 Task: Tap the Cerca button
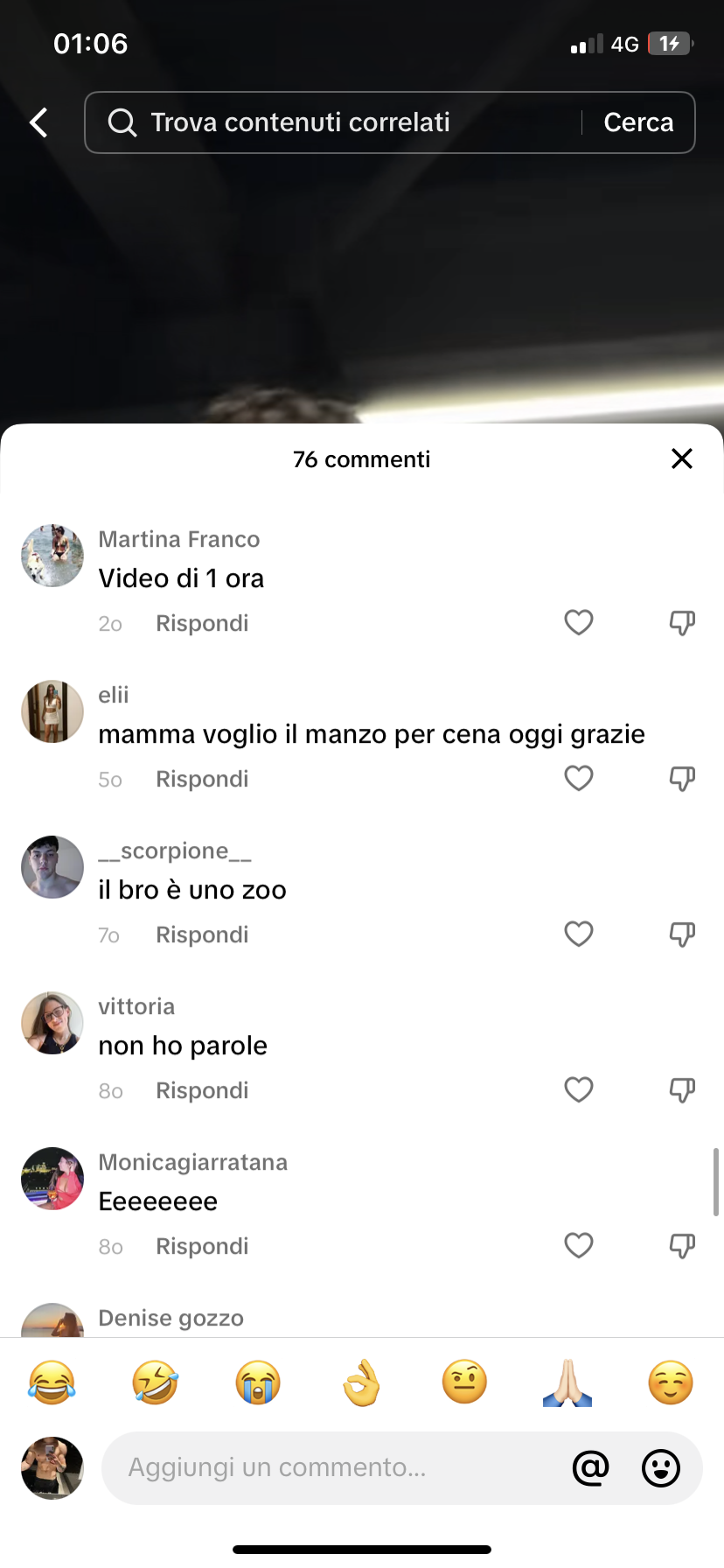click(638, 122)
